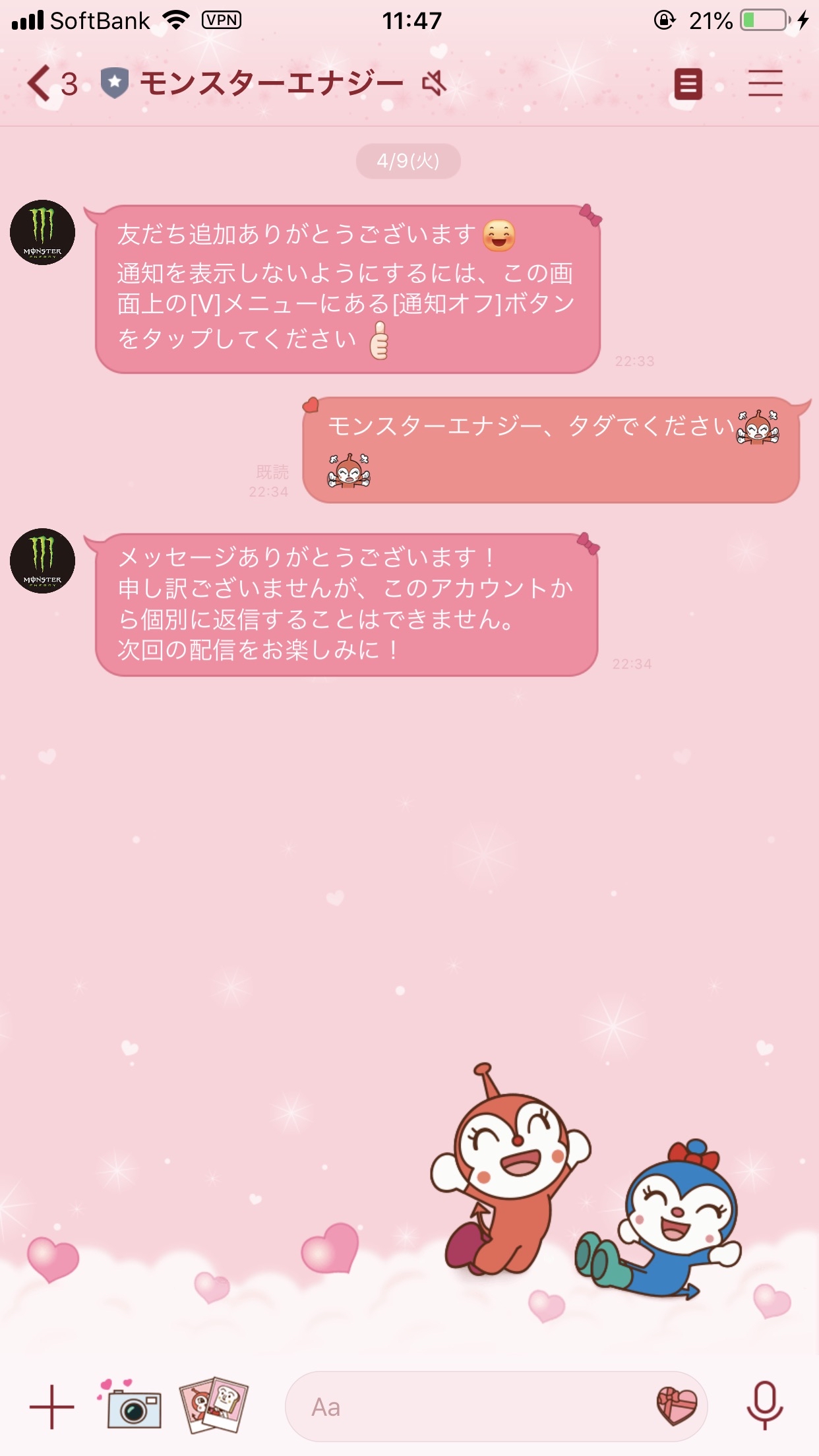Open the chat menu with three lines
The height and width of the screenshot is (1456, 819).
click(765, 84)
